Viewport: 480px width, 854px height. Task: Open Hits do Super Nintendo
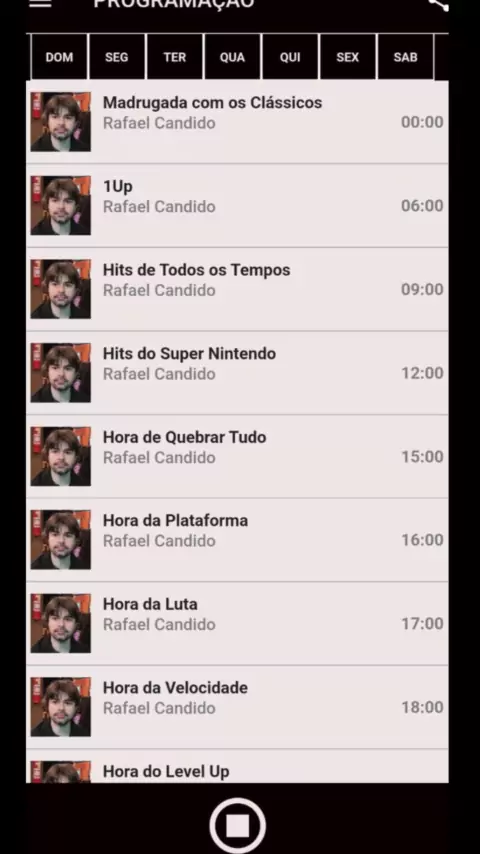click(x=237, y=373)
